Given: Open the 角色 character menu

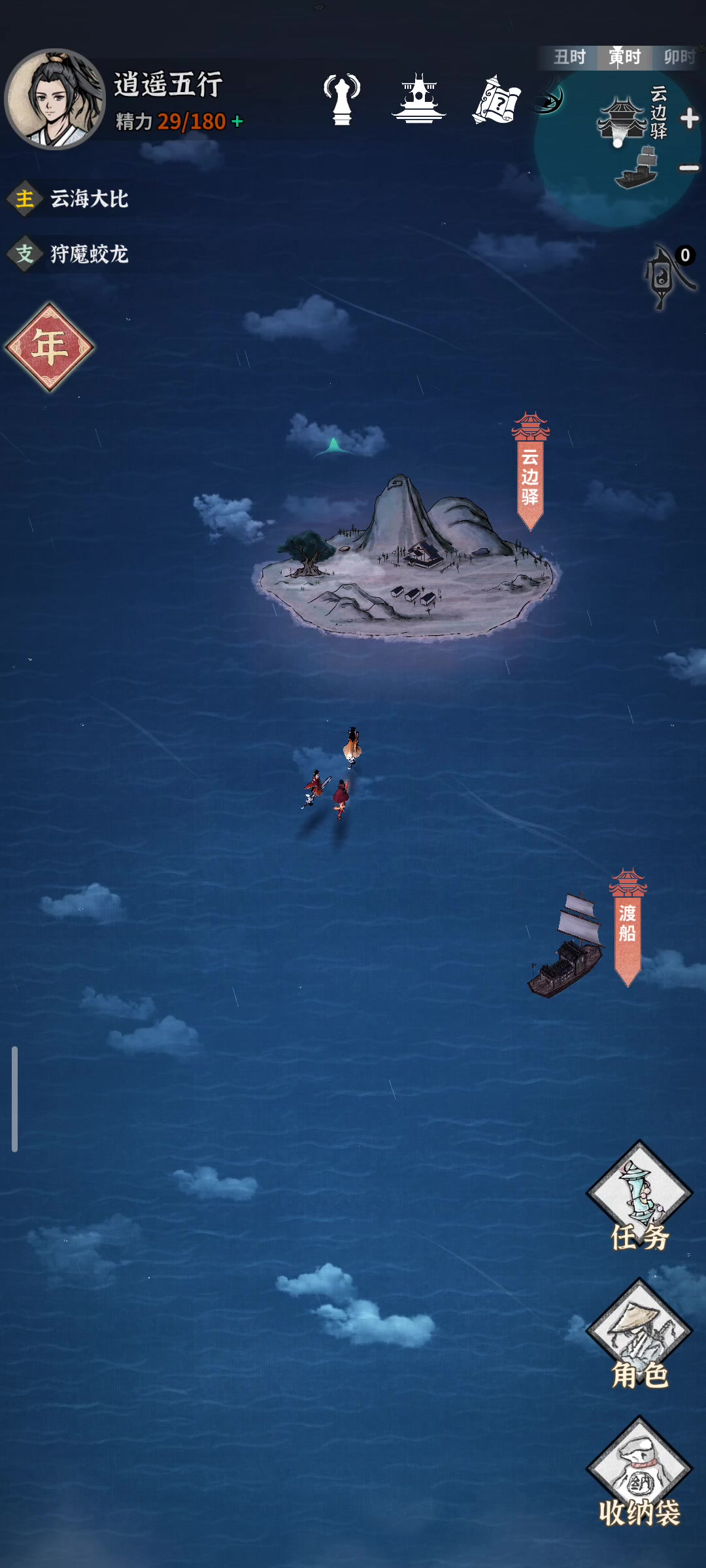Looking at the screenshot, I should tap(639, 1335).
